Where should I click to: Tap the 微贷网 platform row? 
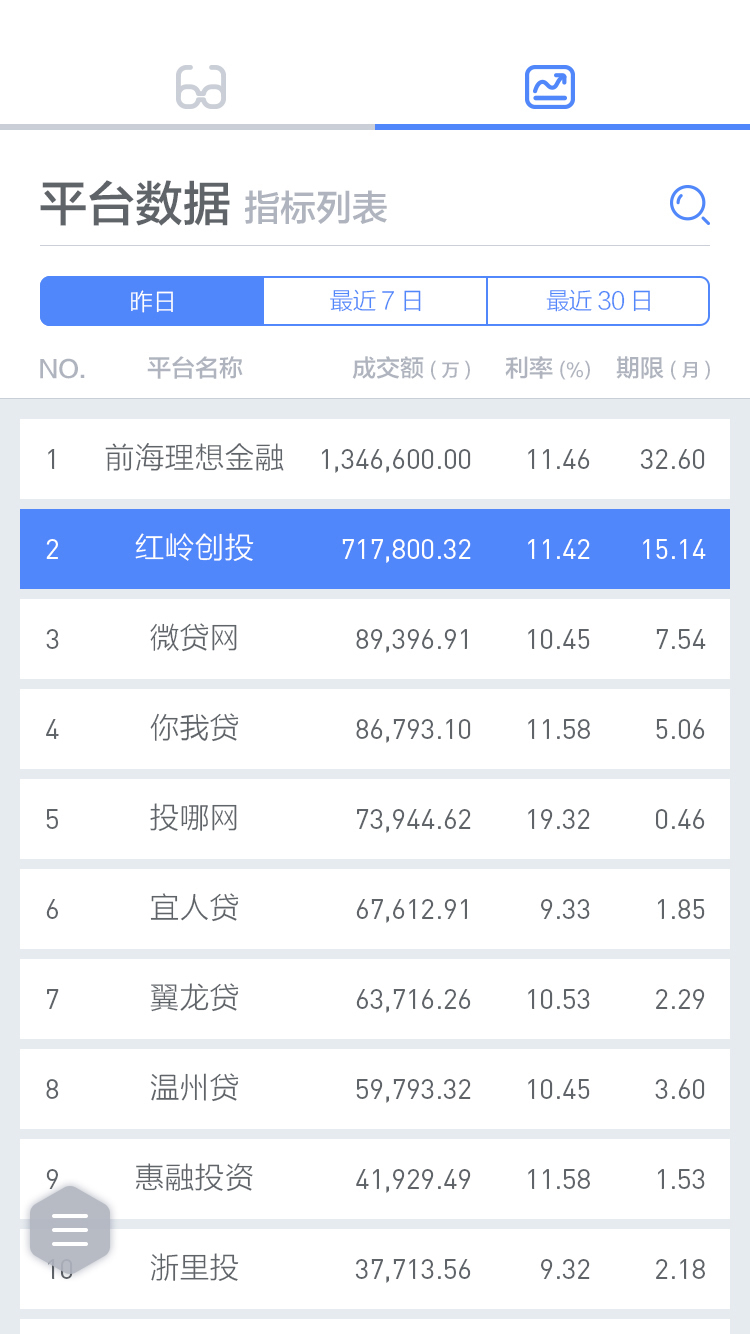(x=374, y=639)
